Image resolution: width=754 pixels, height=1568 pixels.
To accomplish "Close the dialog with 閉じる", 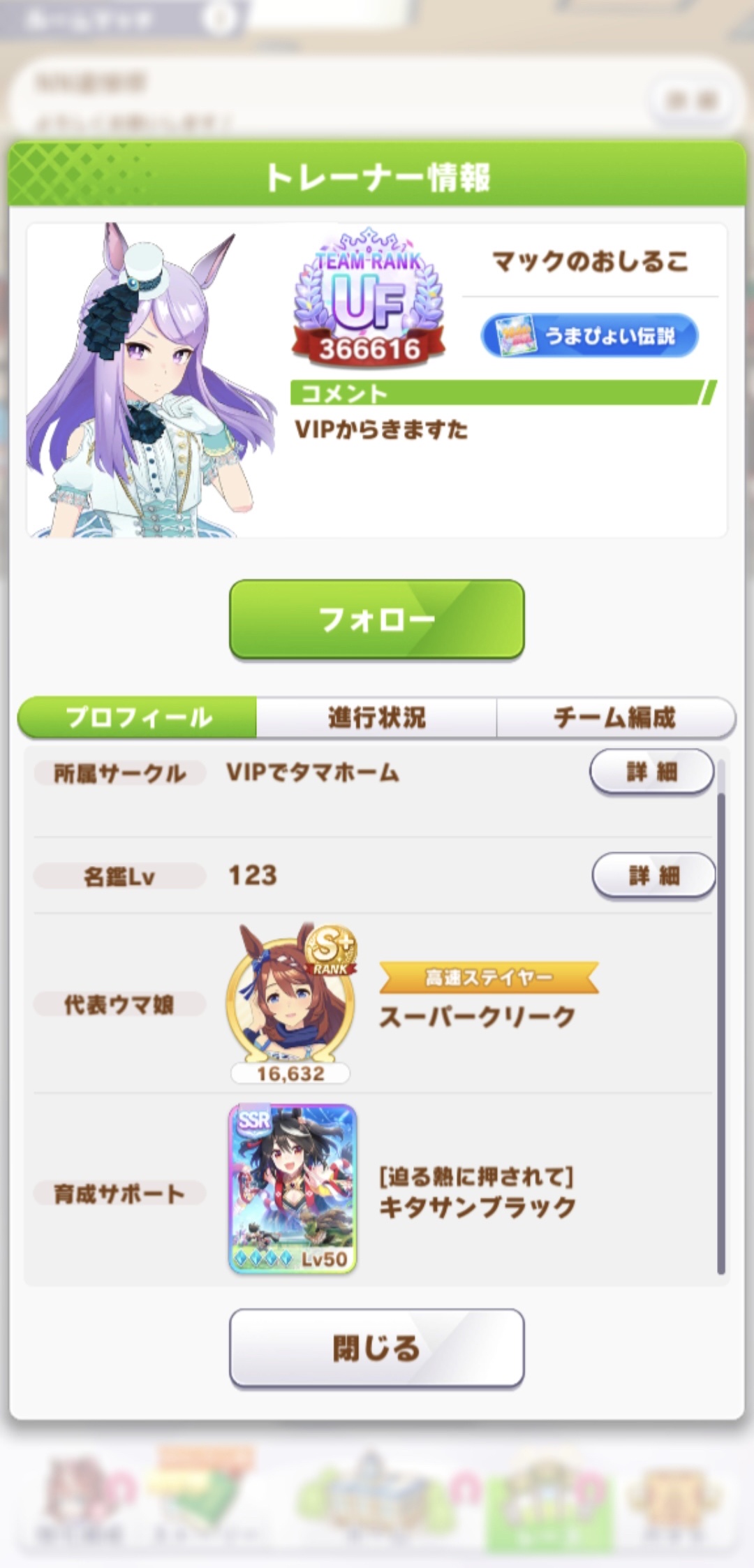I will click(x=377, y=1347).
